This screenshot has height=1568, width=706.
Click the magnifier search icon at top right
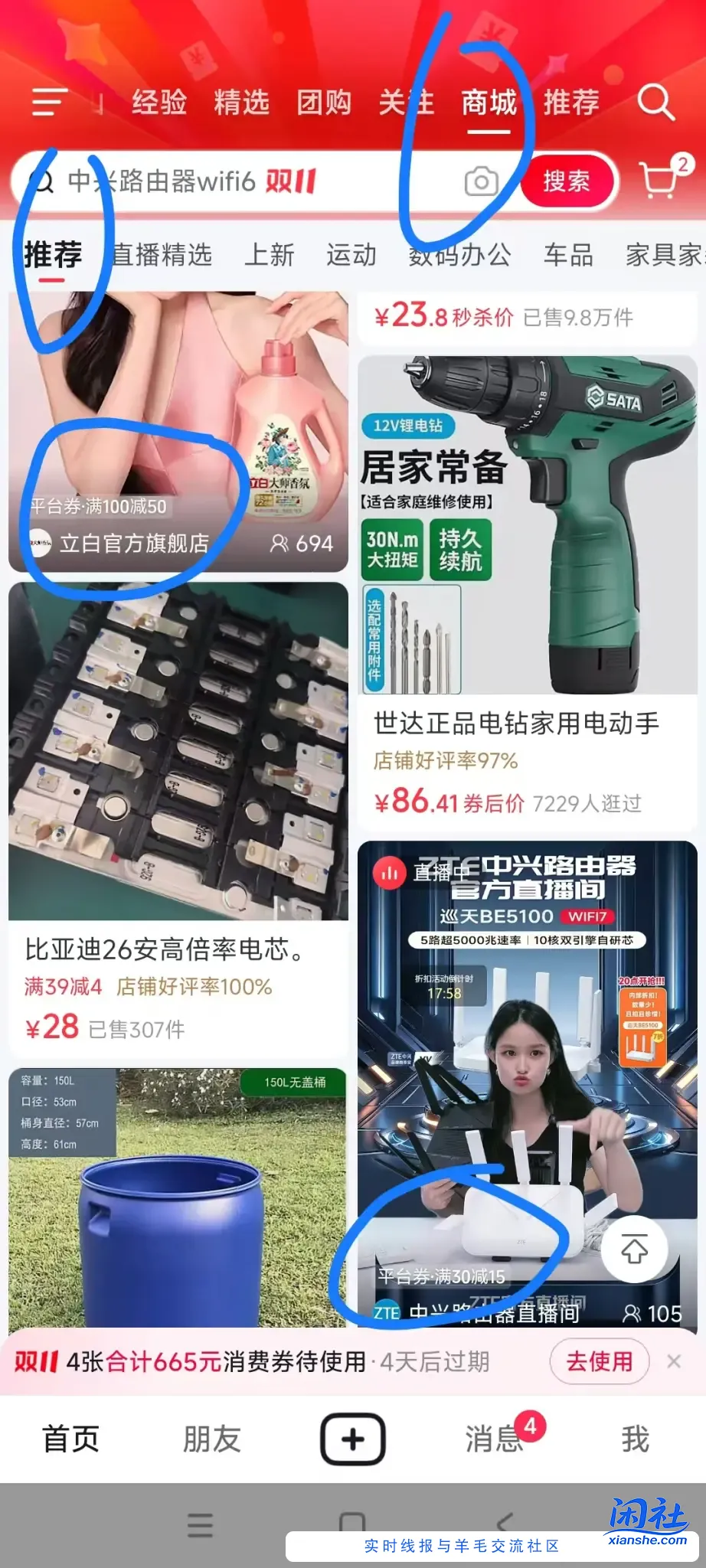click(657, 102)
